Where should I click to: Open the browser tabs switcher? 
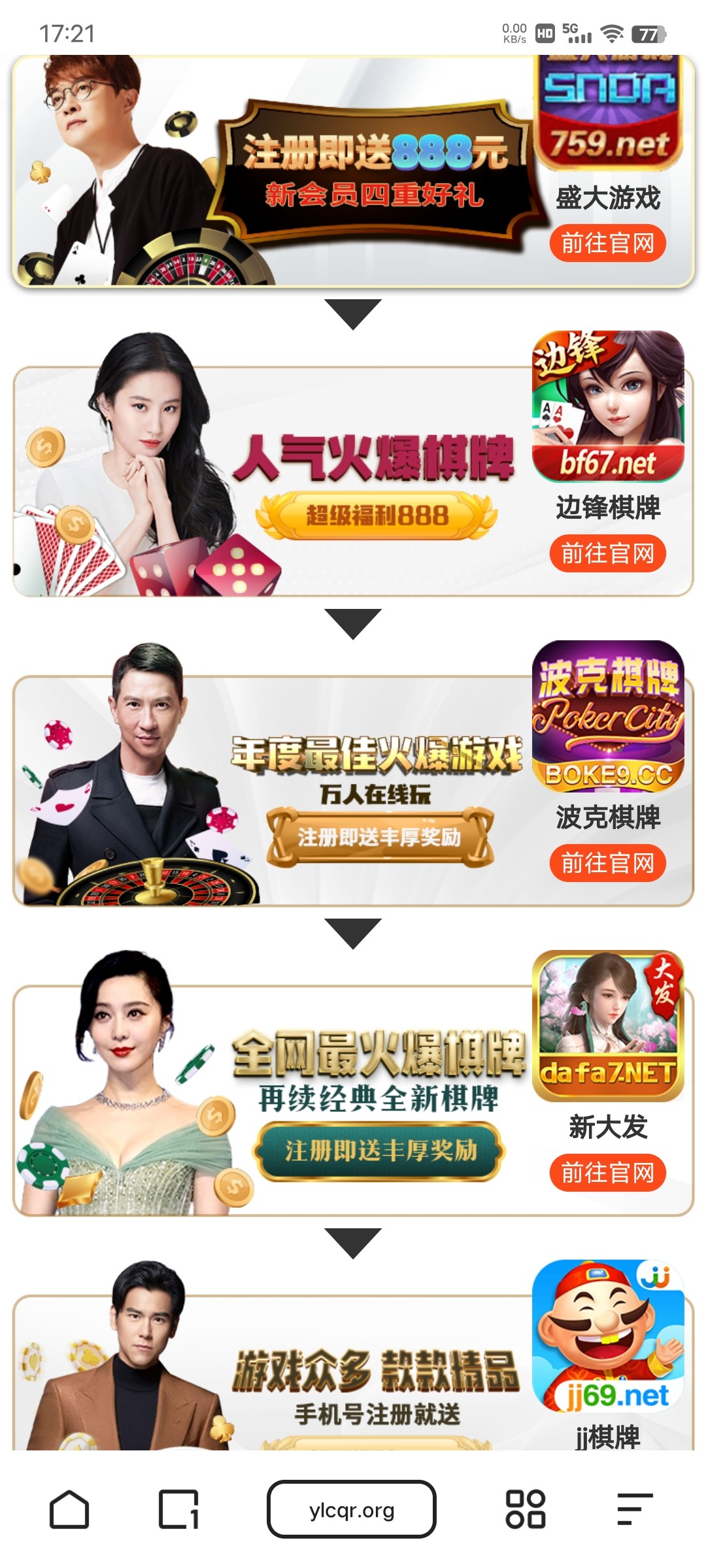coord(178,1510)
